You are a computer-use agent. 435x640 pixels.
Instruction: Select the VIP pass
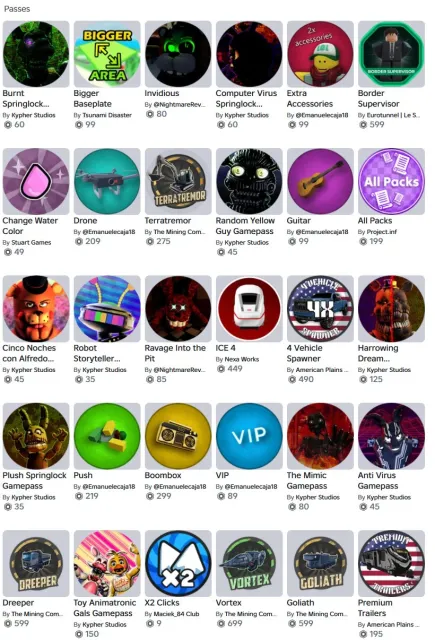point(249,436)
